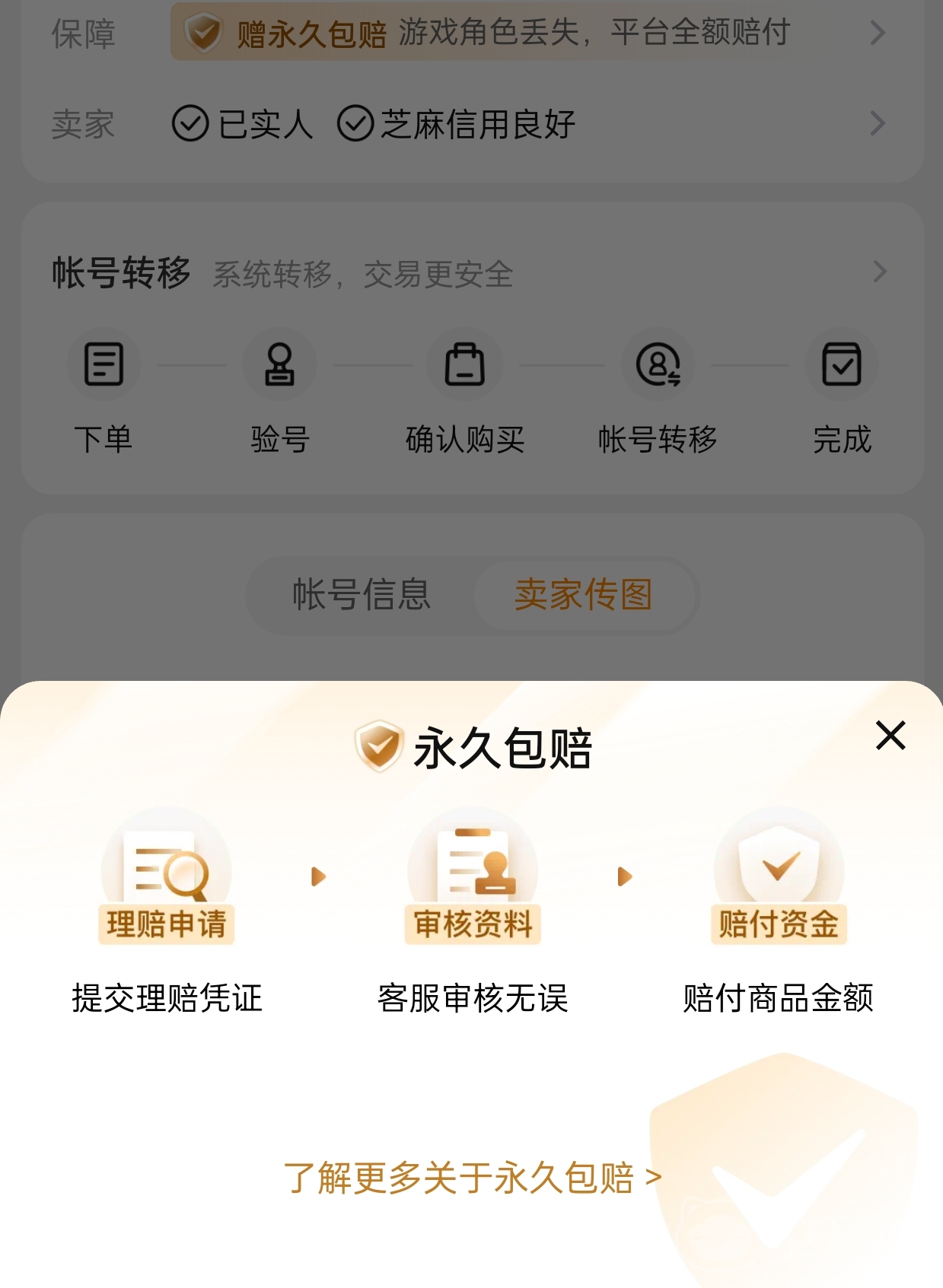The image size is (943, 1288).
Task: Open 帐号转移 process details
Action: click(879, 272)
